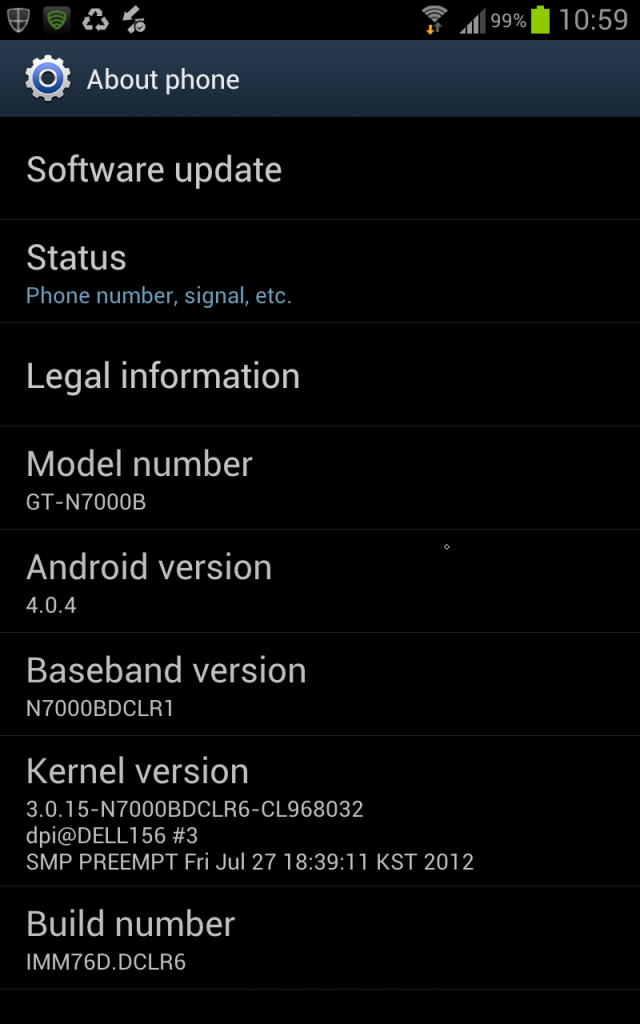Screen dimensions: 640x1024
Task: Tap the Android version row
Action: [320, 582]
